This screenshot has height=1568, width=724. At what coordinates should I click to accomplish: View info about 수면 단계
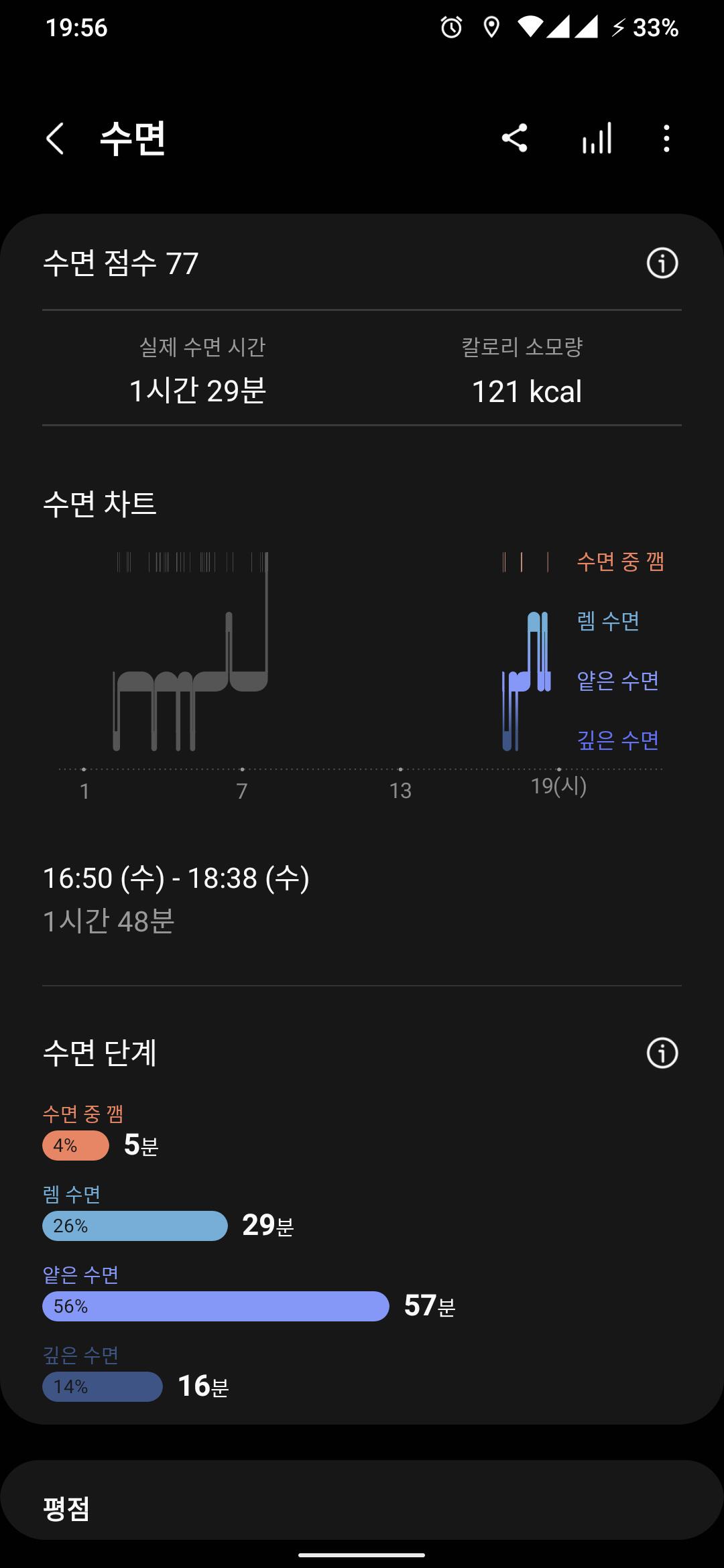[x=662, y=1053]
